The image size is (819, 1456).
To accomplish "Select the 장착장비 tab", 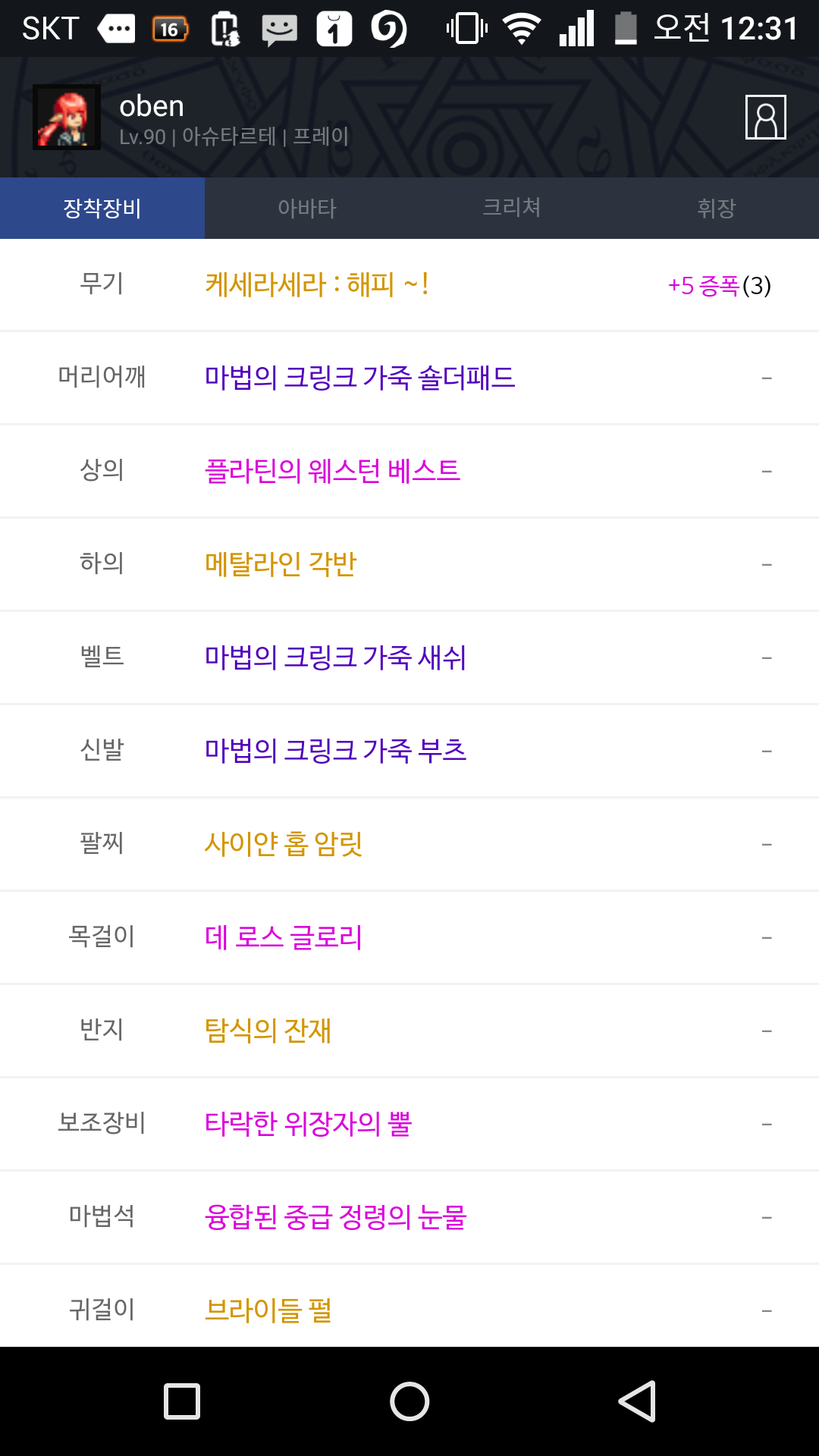I will (102, 209).
